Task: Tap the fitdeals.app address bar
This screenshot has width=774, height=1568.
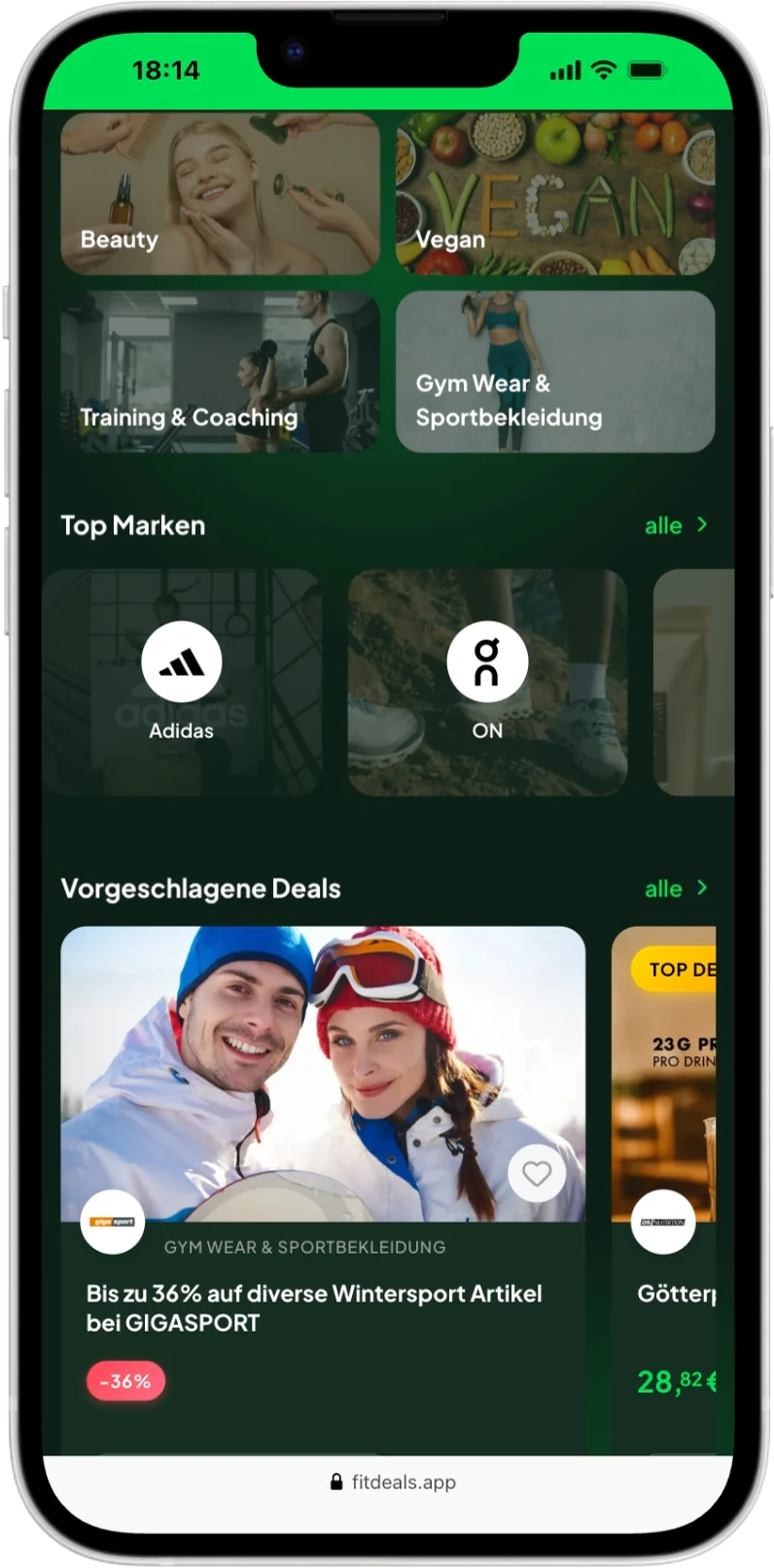Action: (393, 1482)
